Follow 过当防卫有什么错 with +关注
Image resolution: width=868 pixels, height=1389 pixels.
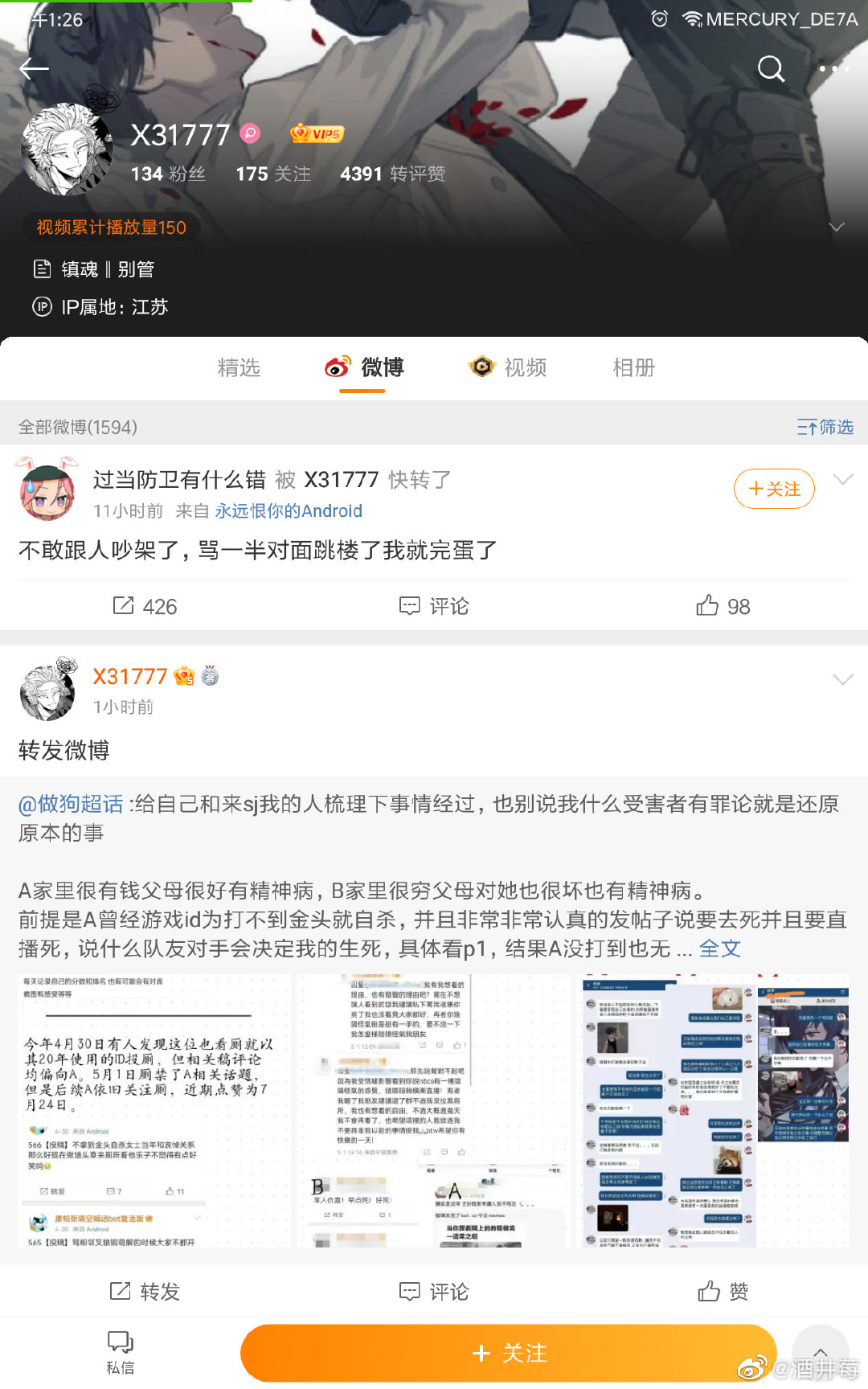pyautogui.click(x=773, y=489)
